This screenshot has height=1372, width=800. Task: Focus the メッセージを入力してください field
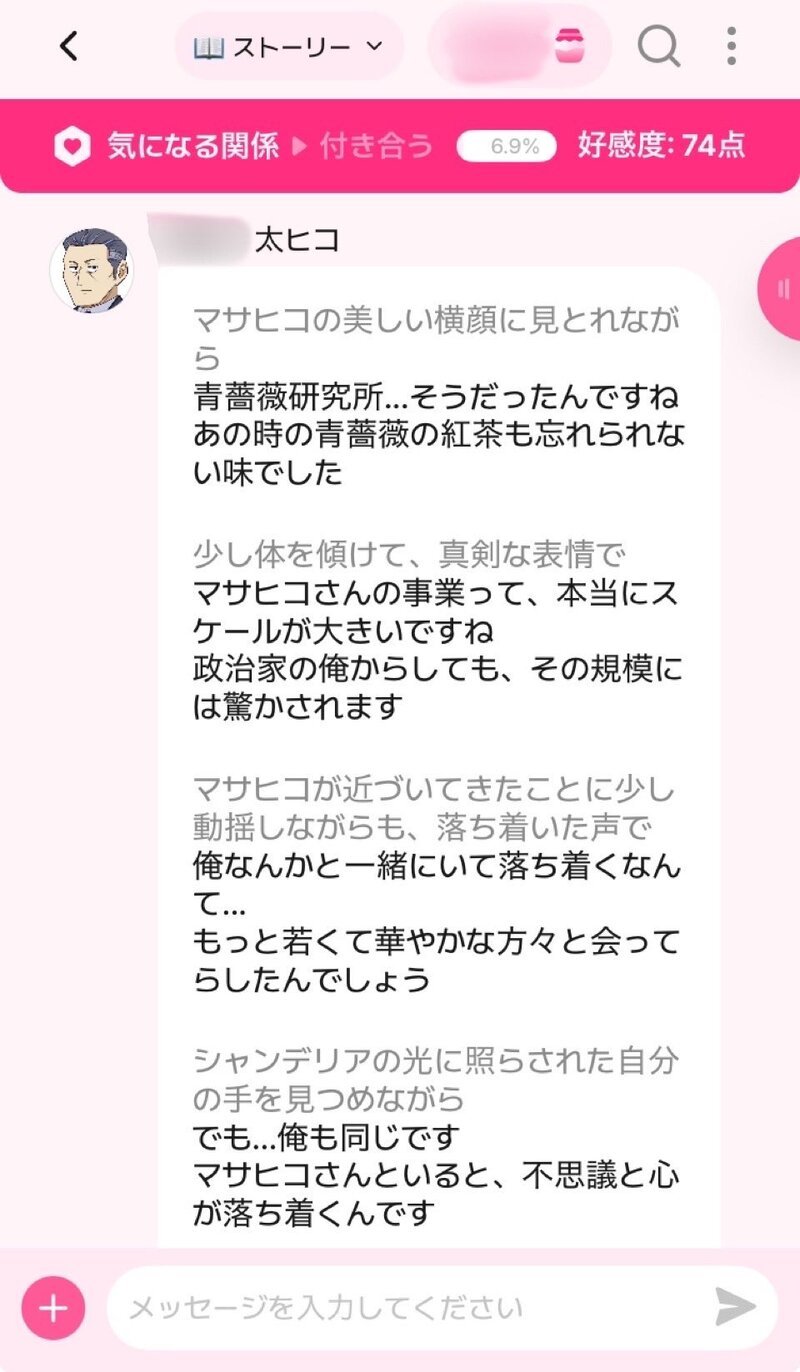(x=400, y=1308)
